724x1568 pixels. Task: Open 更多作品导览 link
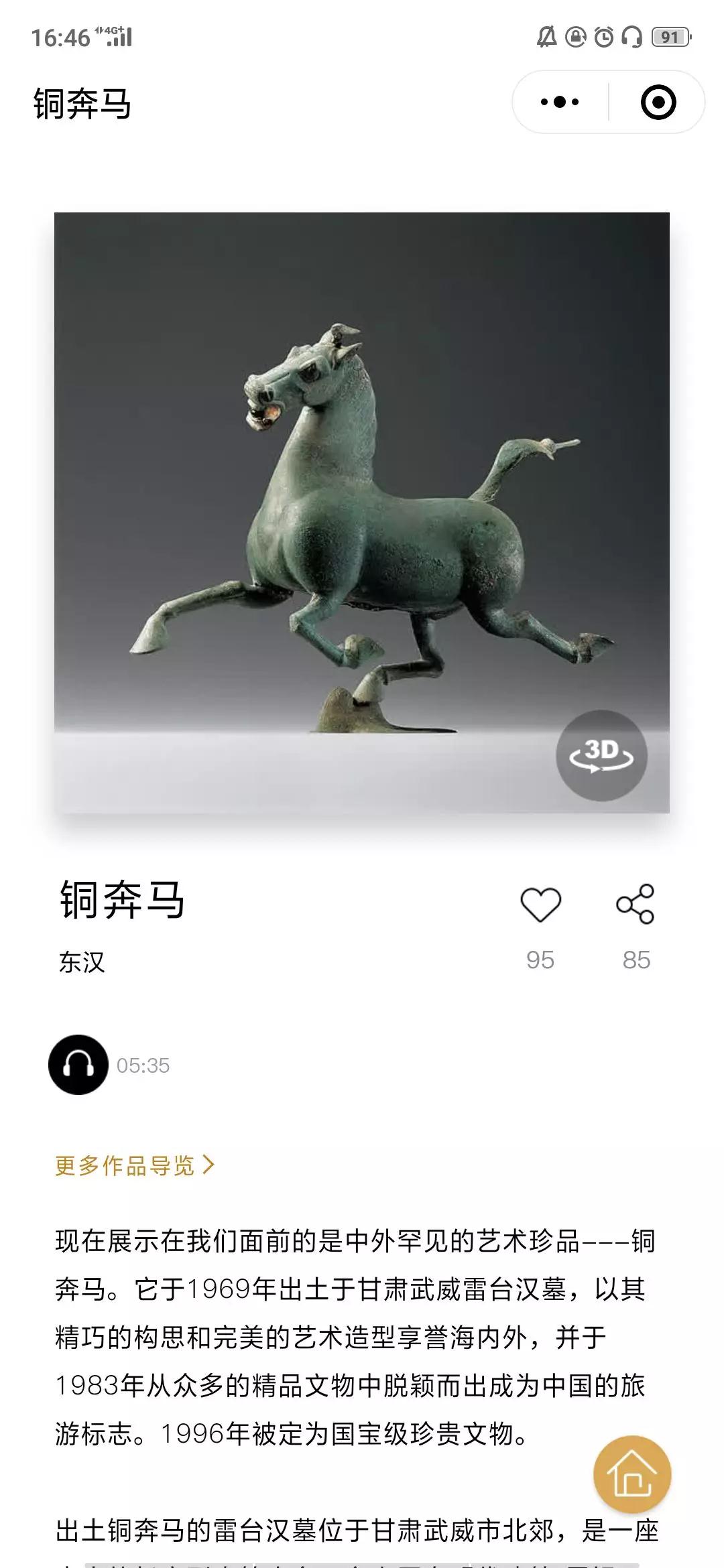(134, 1165)
